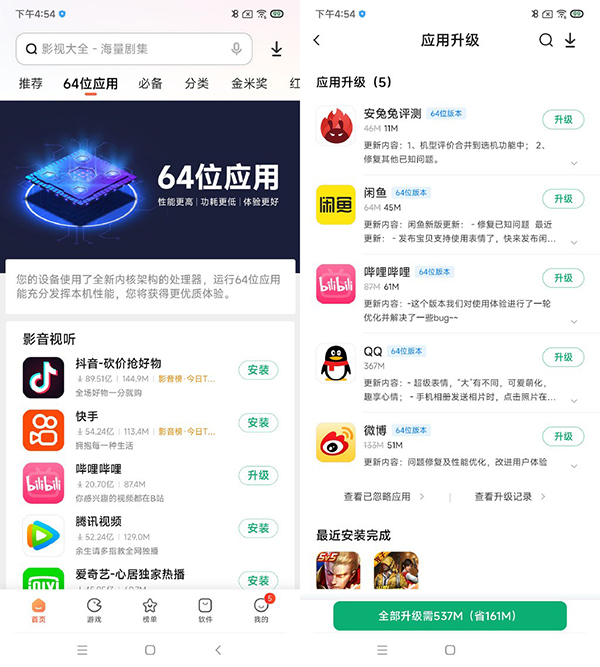This screenshot has width=600, height=667.
Task: Upgrade 安兔兔评测
Action: [563, 120]
